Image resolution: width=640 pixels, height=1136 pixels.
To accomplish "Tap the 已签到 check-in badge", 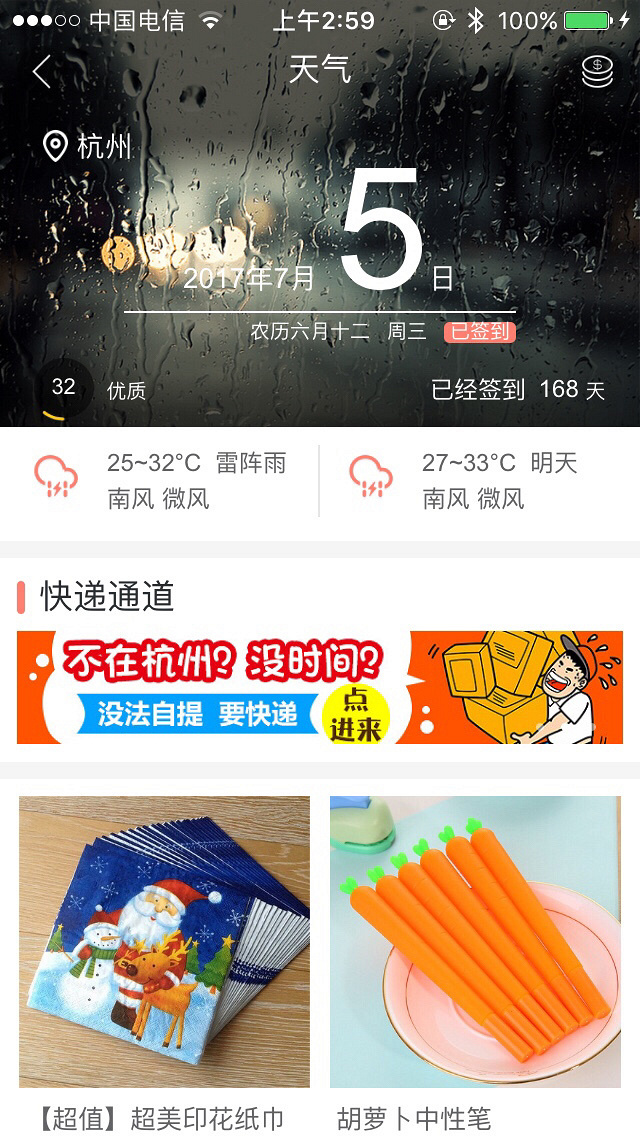I will click(480, 332).
